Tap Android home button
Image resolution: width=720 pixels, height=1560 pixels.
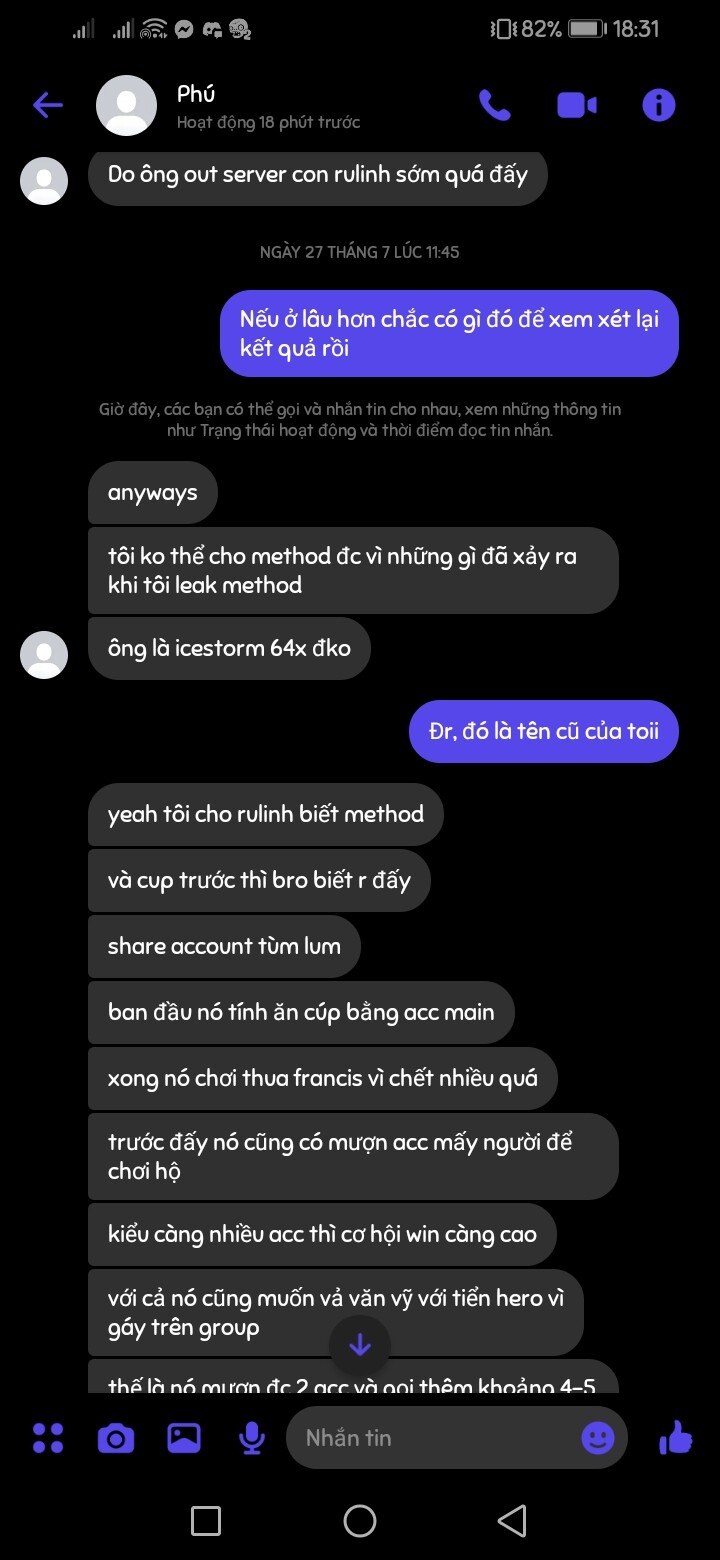pos(360,1521)
